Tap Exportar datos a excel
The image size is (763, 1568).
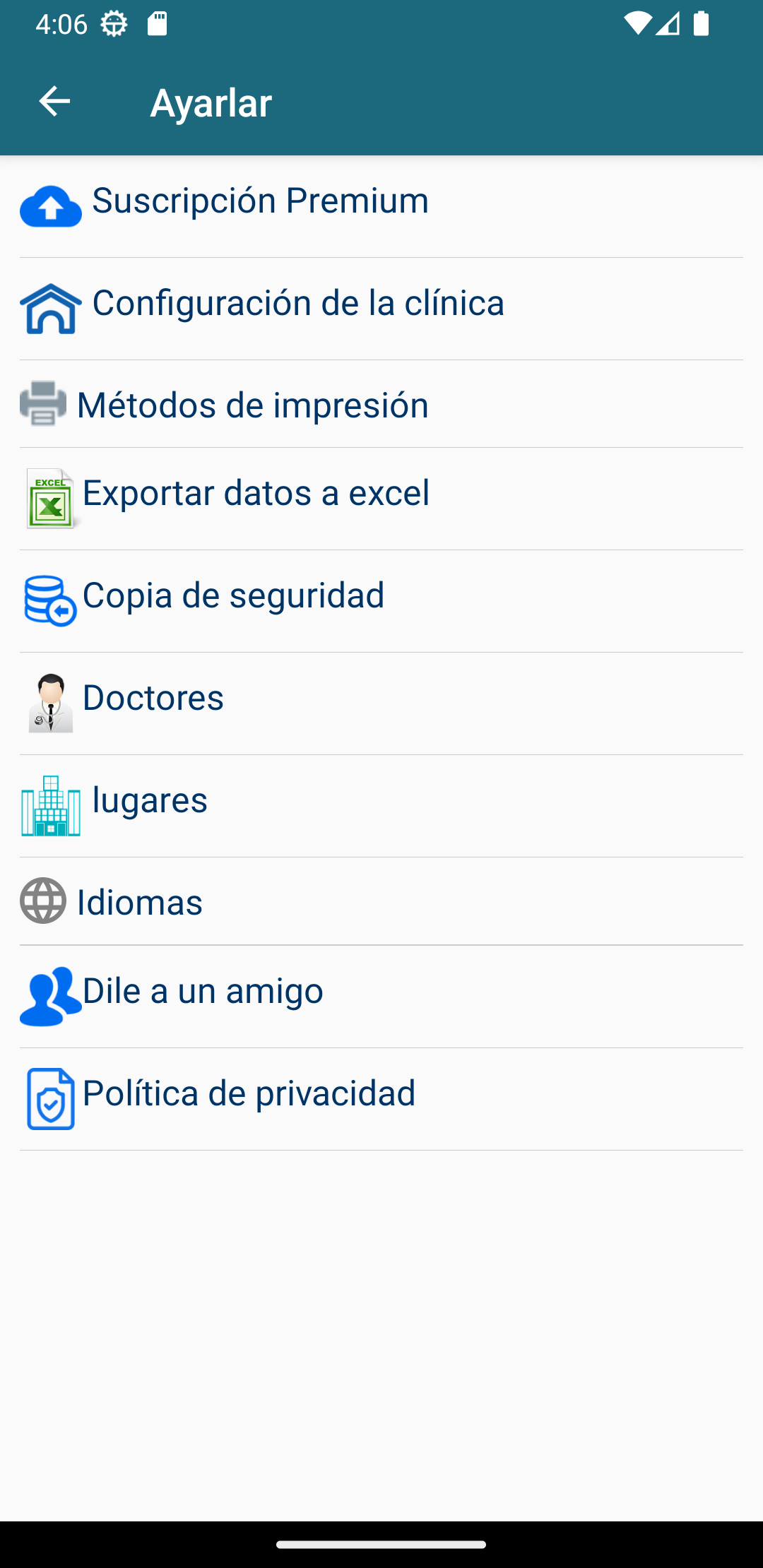click(x=256, y=494)
